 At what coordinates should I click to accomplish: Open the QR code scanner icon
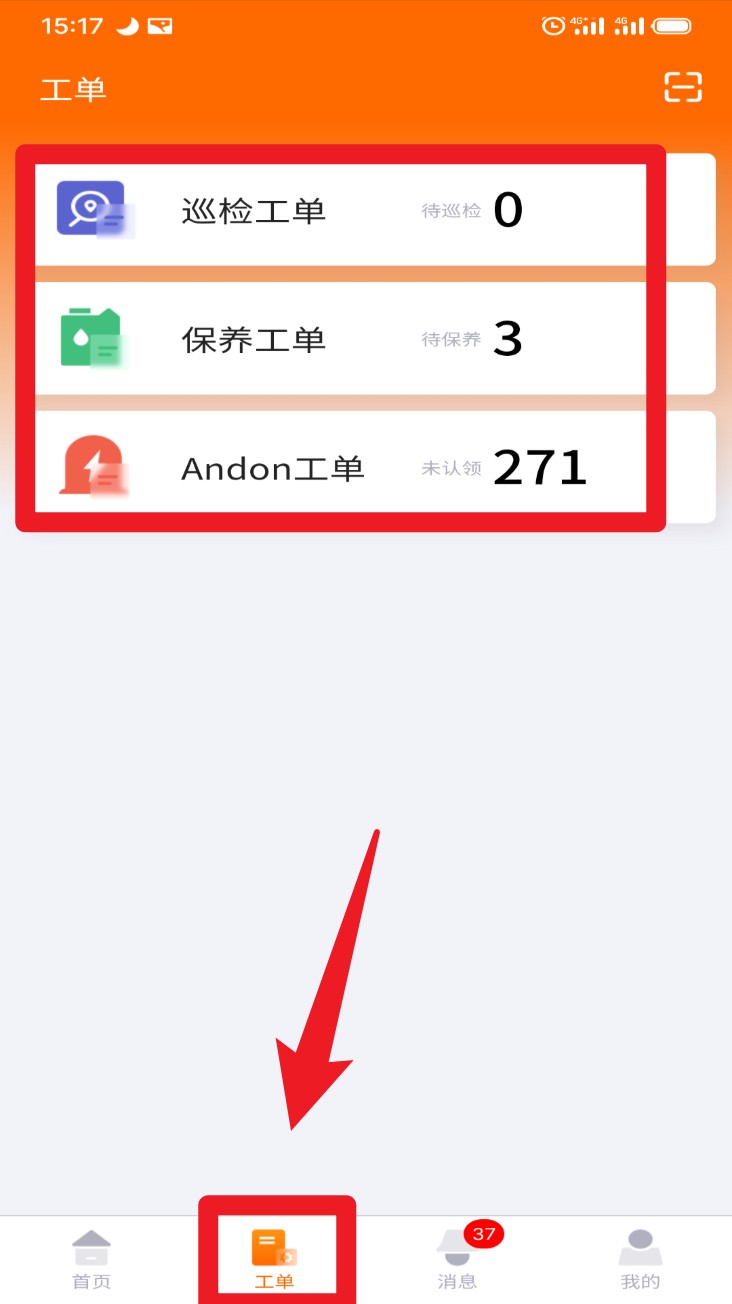point(683,88)
